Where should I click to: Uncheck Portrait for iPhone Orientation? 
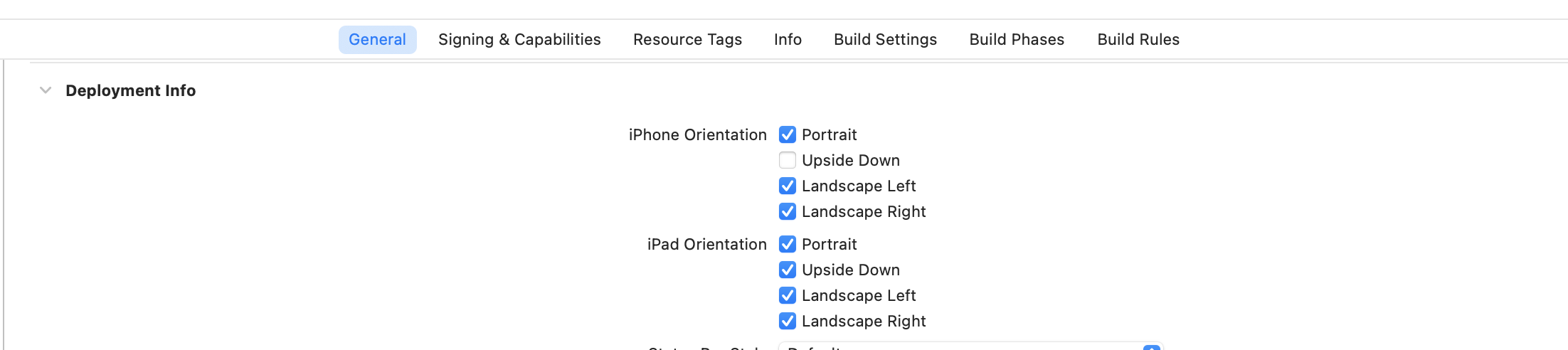788,134
